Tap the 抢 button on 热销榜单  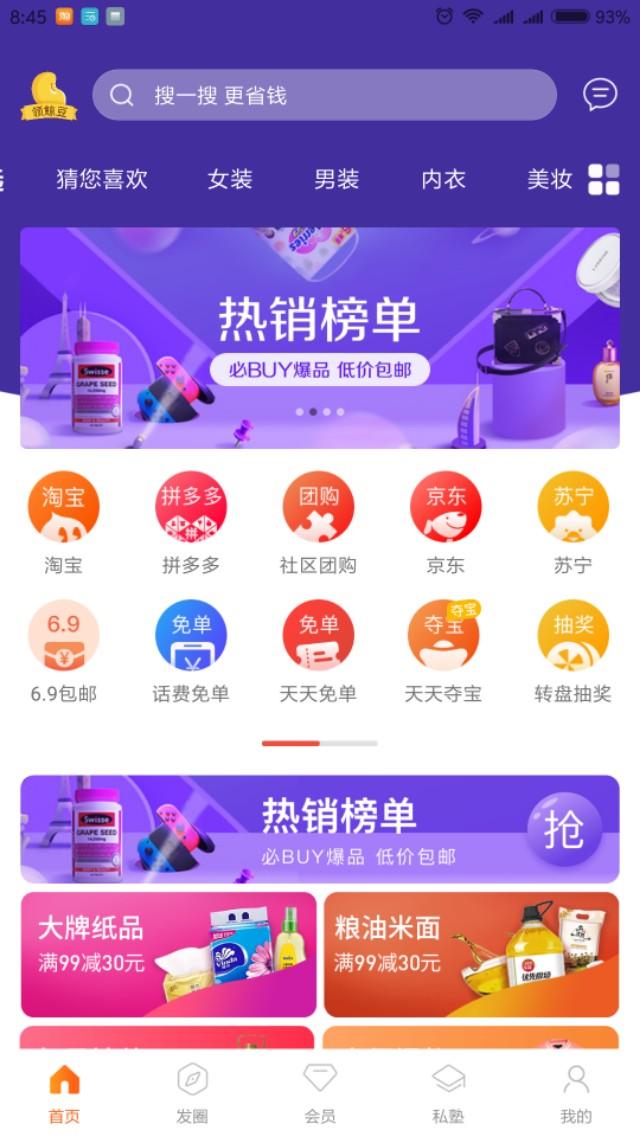pos(564,829)
